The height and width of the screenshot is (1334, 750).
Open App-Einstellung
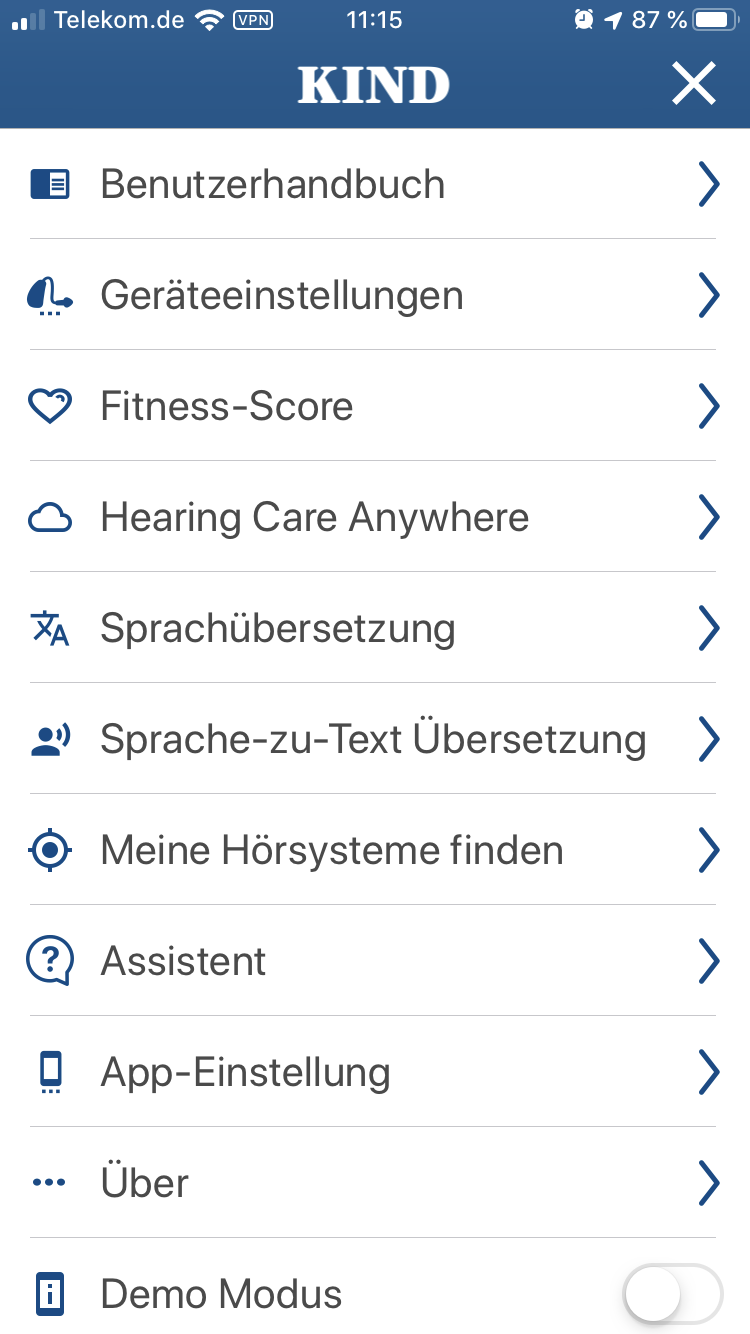tap(246, 1073)
